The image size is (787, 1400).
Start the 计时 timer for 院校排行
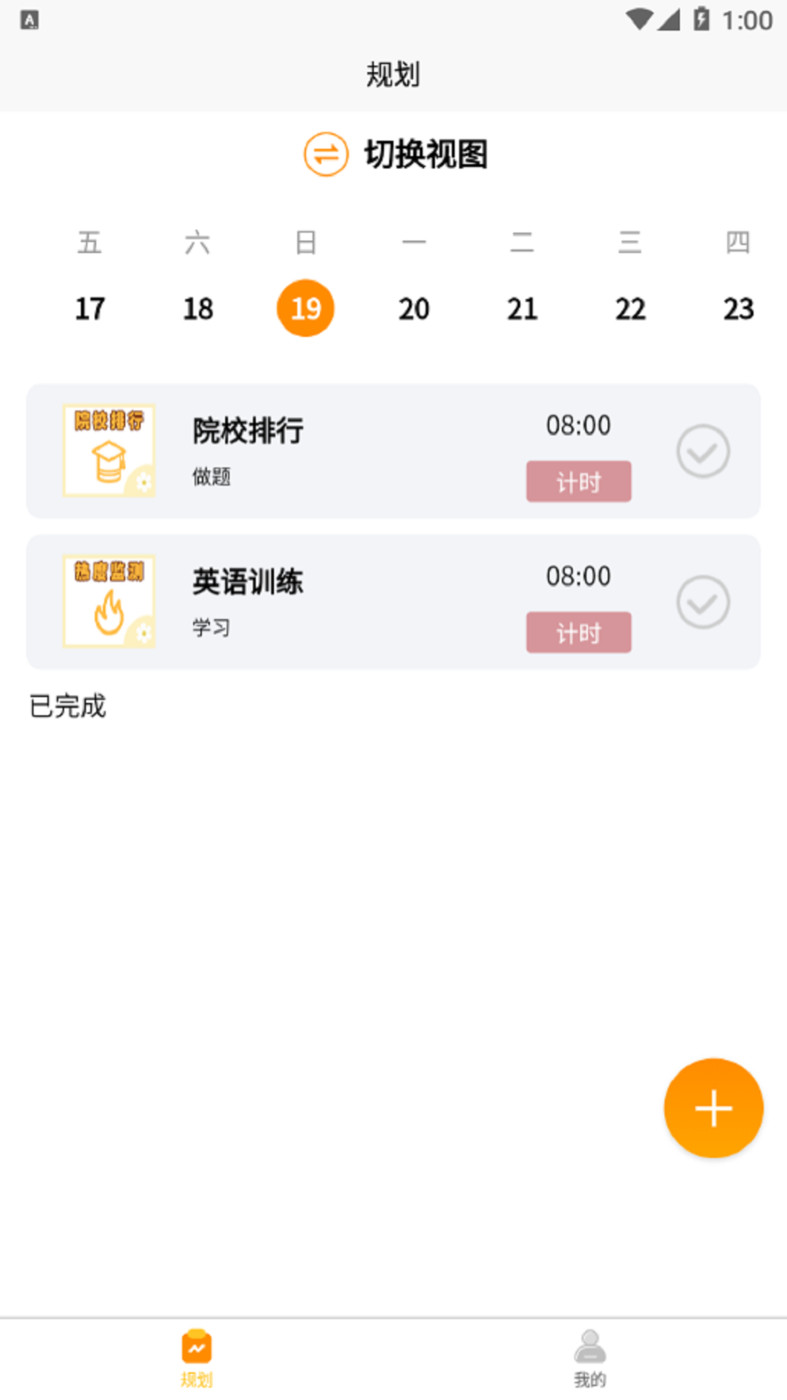tap(578, 482)
